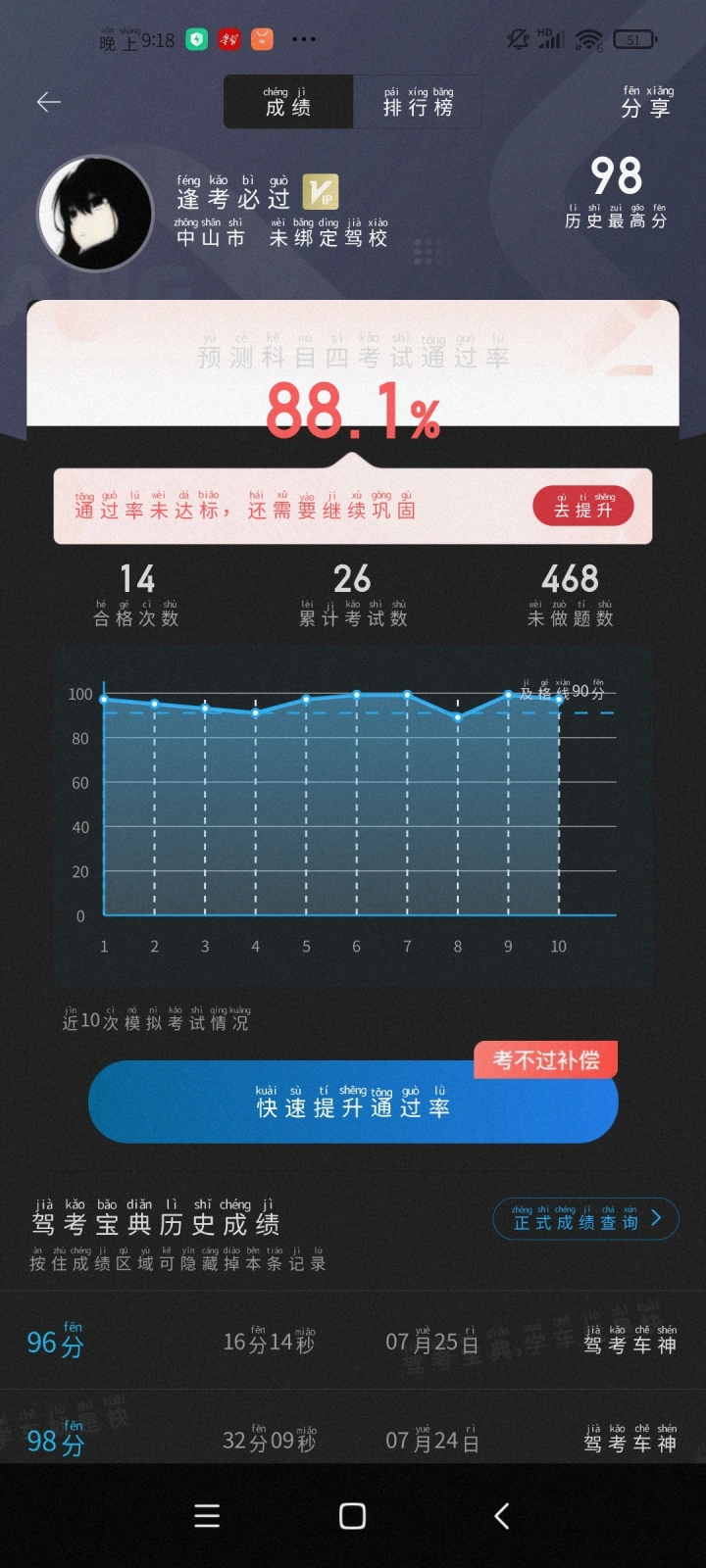Go back using the top-left arrow
This screenshot has width=706, height=1568.
(x=48, y=102)
